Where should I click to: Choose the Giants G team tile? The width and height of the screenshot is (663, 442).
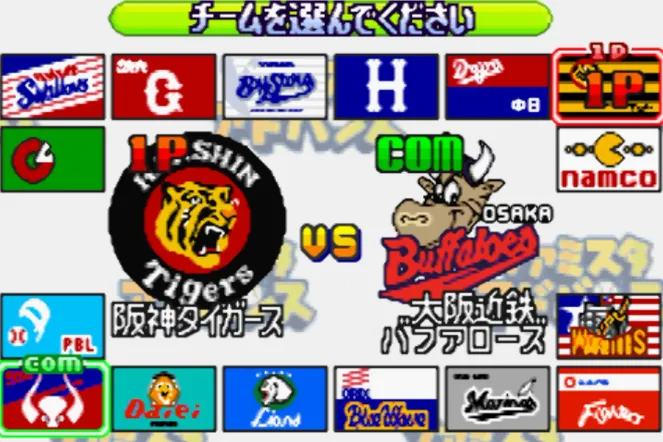click(163, 87)
